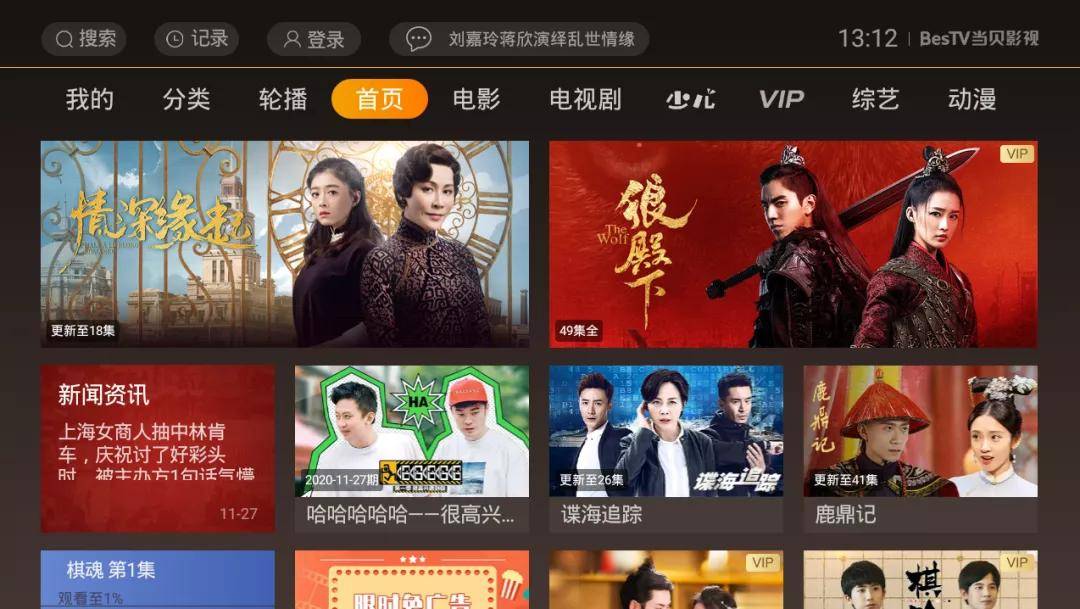Go to the 电视剧 tab

585,99
